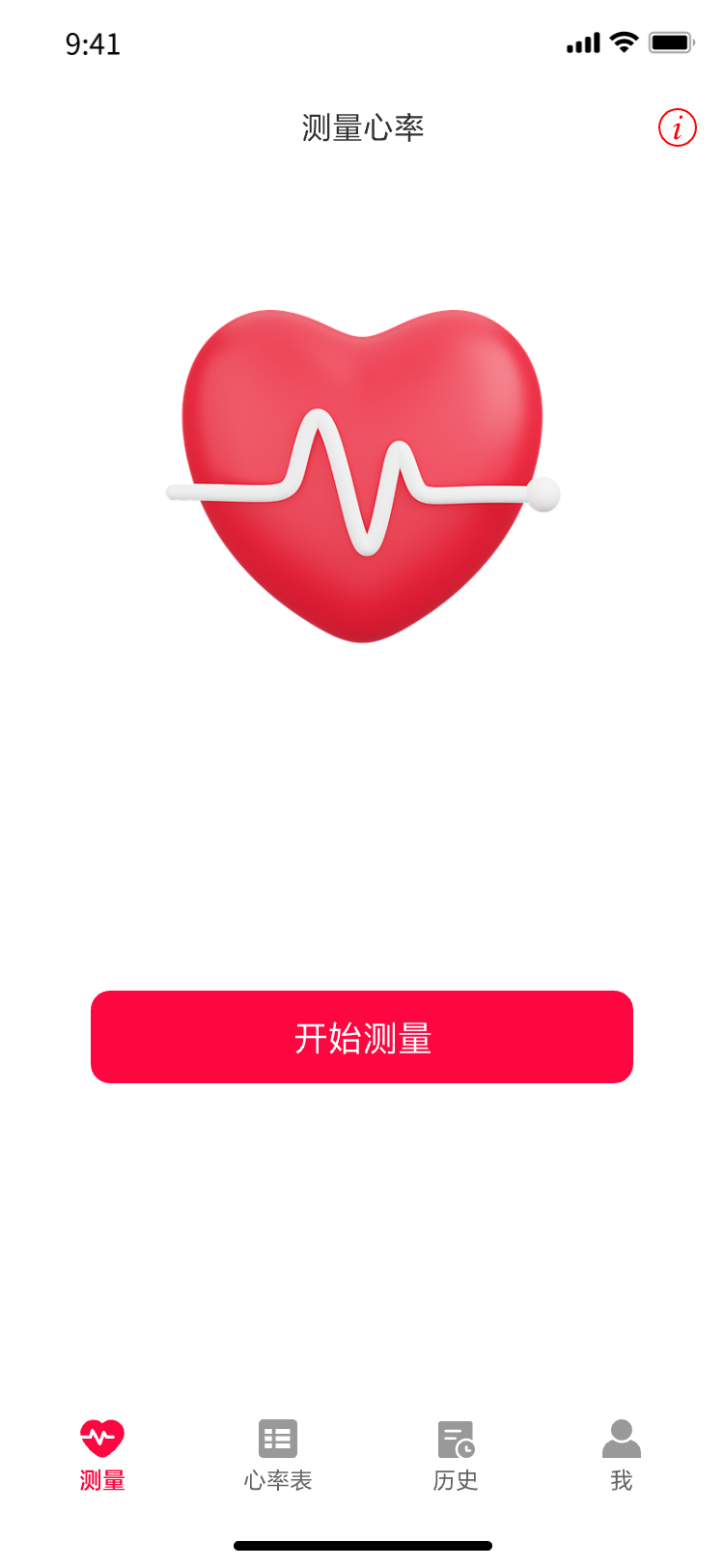
Task: Tap the 9:41 clock in status bar
Action: (94, 44)
